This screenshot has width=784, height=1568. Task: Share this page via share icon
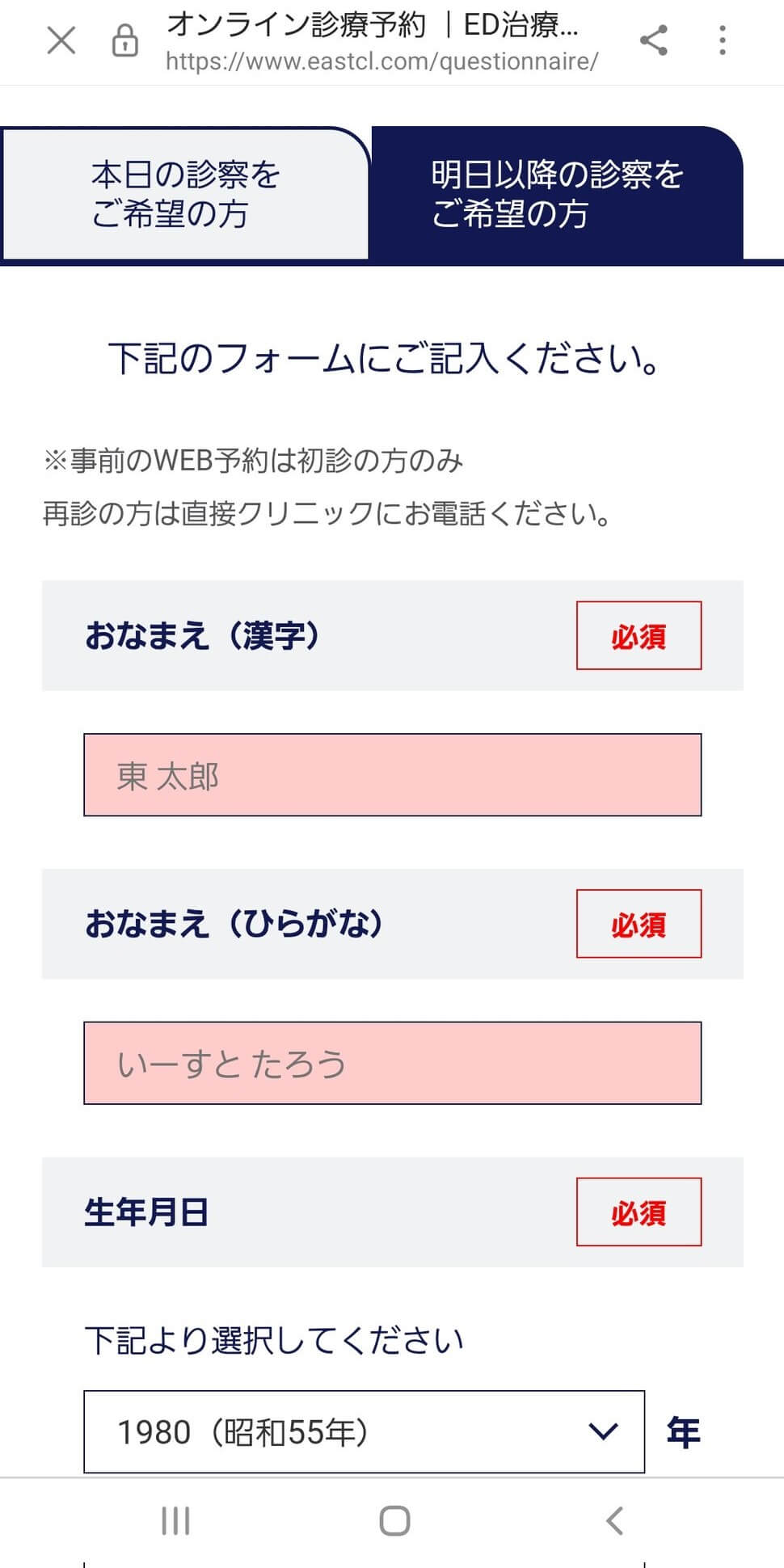point(653,40)
